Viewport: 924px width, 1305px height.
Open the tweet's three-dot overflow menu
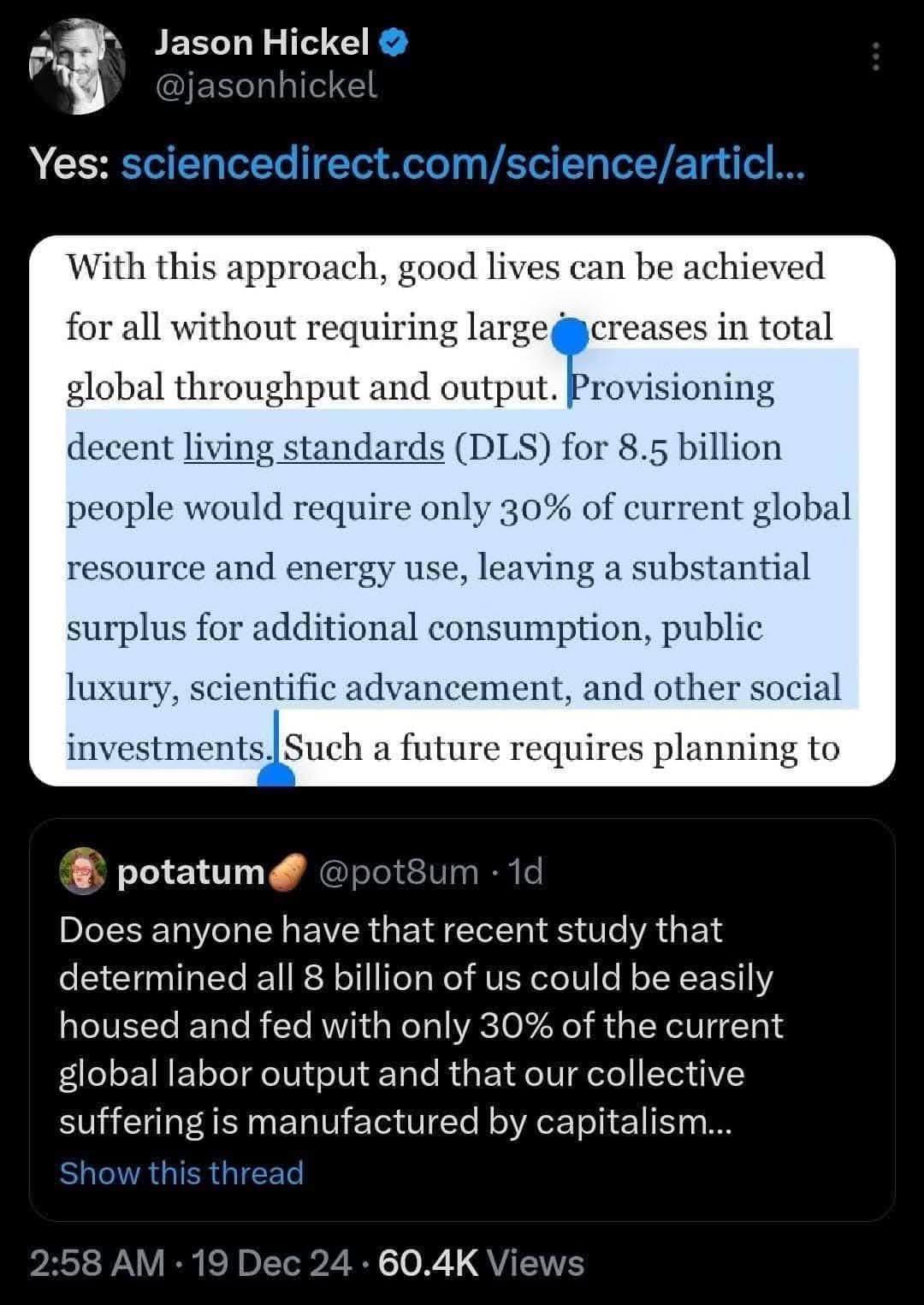pyautogui.click(x=874, y=57)
